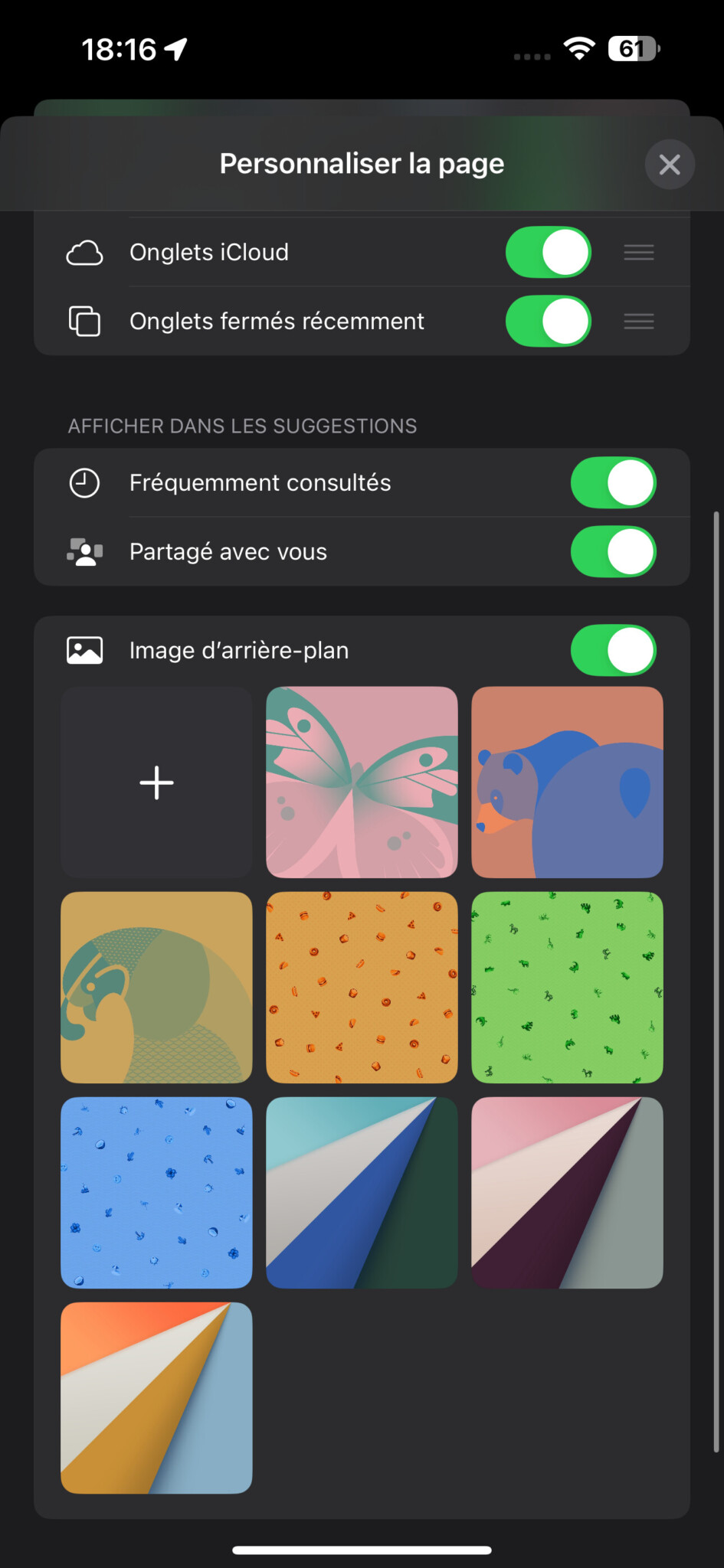Screen dimensions: 724x1568
Task: Pick the blue patterned background
Action: (156, 1193)
